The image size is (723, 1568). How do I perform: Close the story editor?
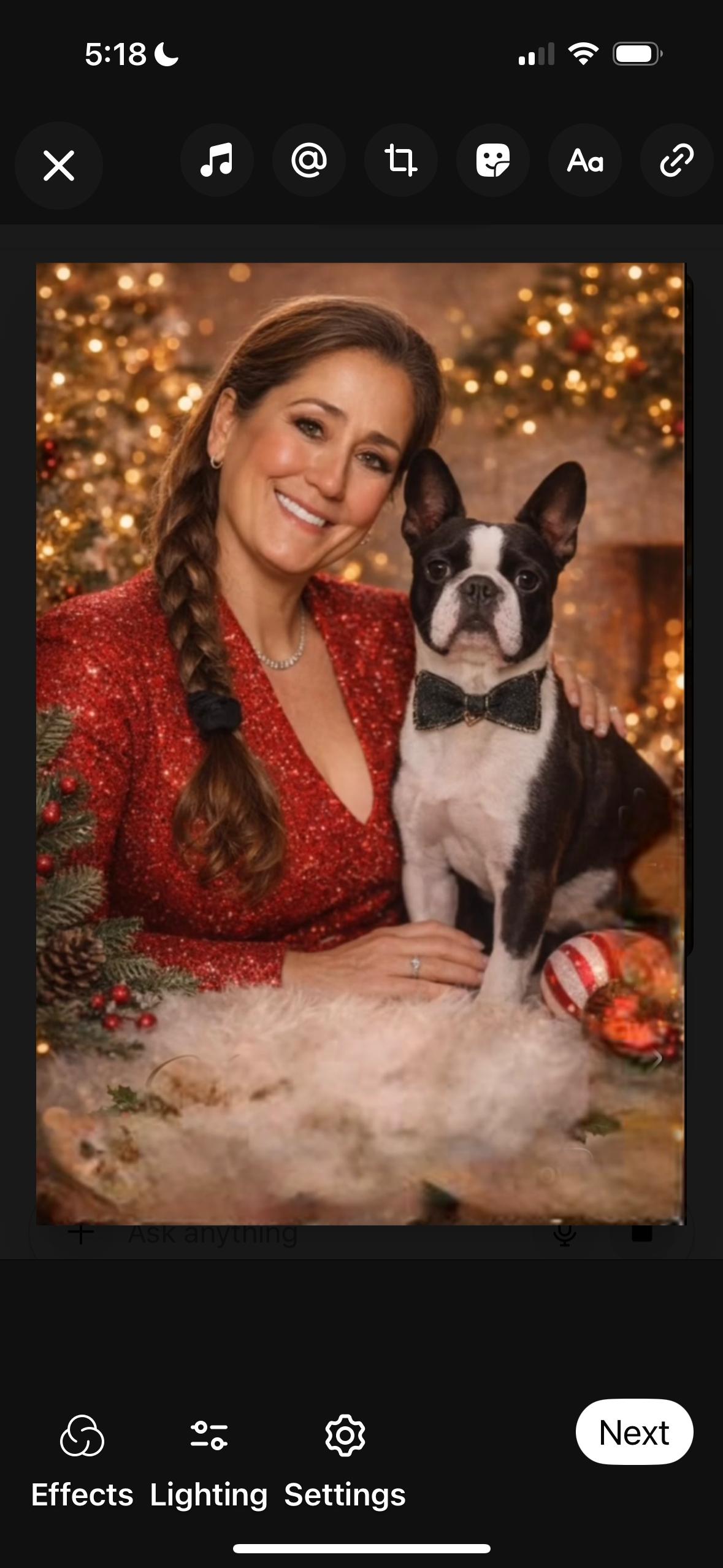pyautogui.click(x=59, y=166)
